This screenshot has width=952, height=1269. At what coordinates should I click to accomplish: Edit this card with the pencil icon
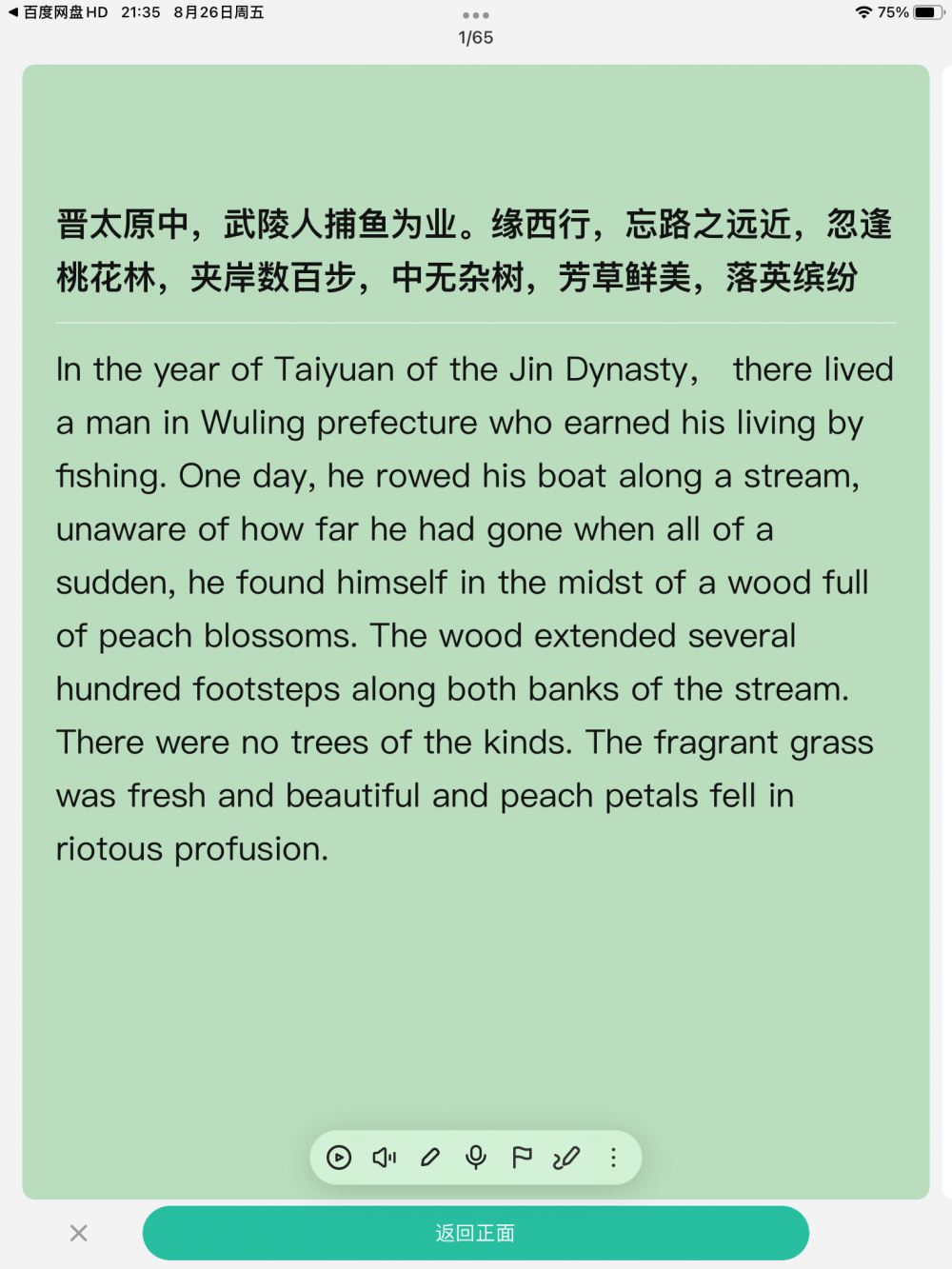tap(430, 1158)
